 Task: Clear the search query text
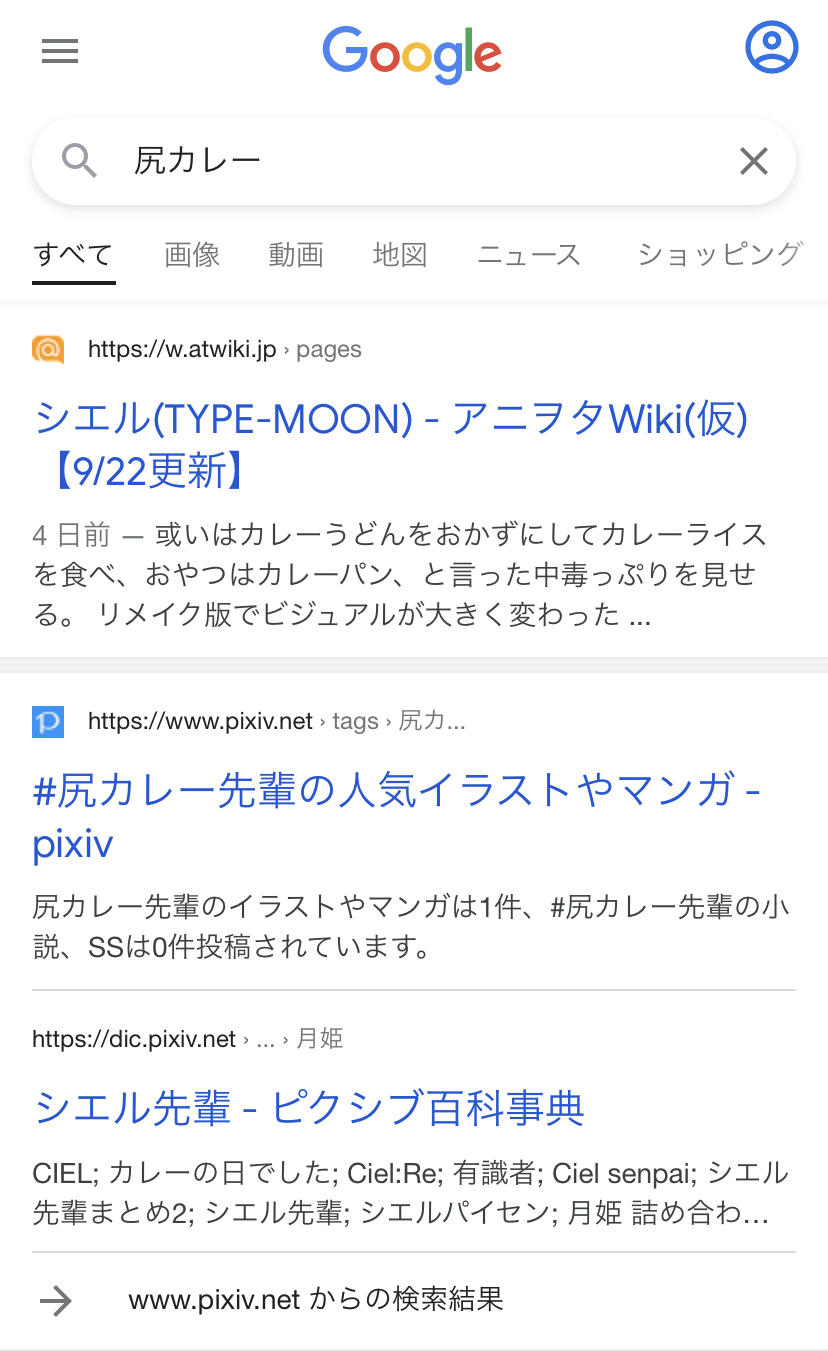[753, 160]
